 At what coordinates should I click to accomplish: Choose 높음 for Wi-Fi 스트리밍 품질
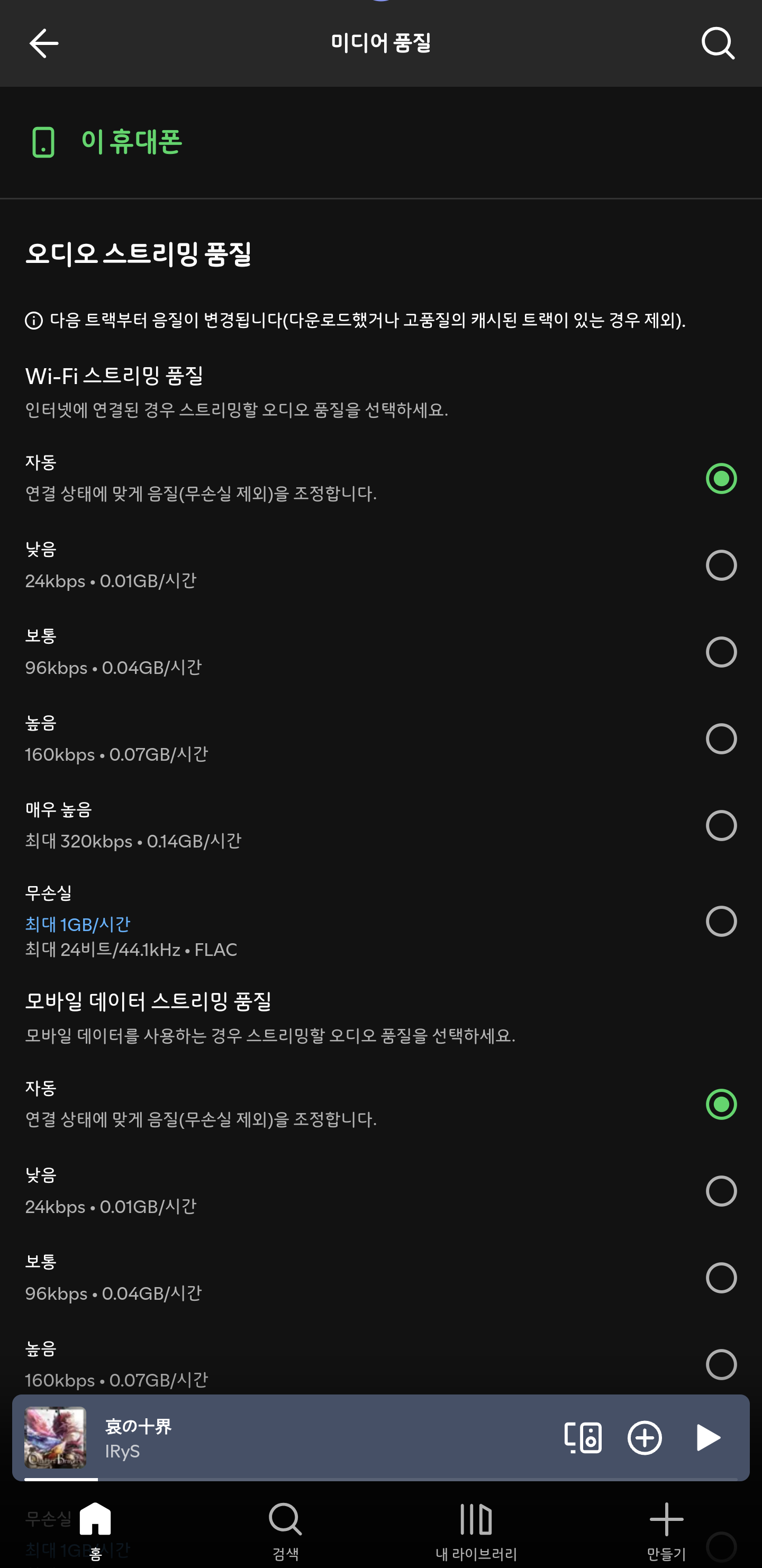721,739
